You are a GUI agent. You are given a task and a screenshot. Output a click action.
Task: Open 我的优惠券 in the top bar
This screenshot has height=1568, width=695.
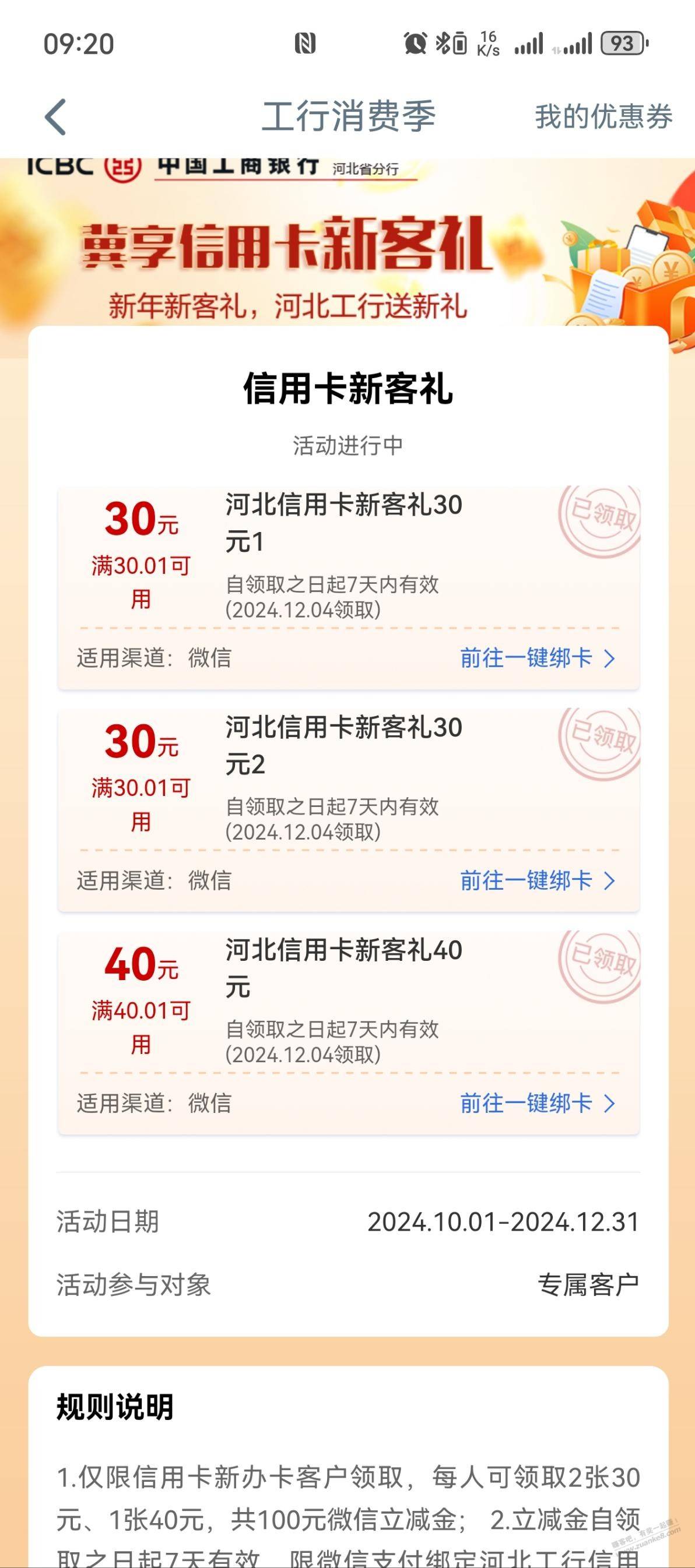(x=603, y=117)
